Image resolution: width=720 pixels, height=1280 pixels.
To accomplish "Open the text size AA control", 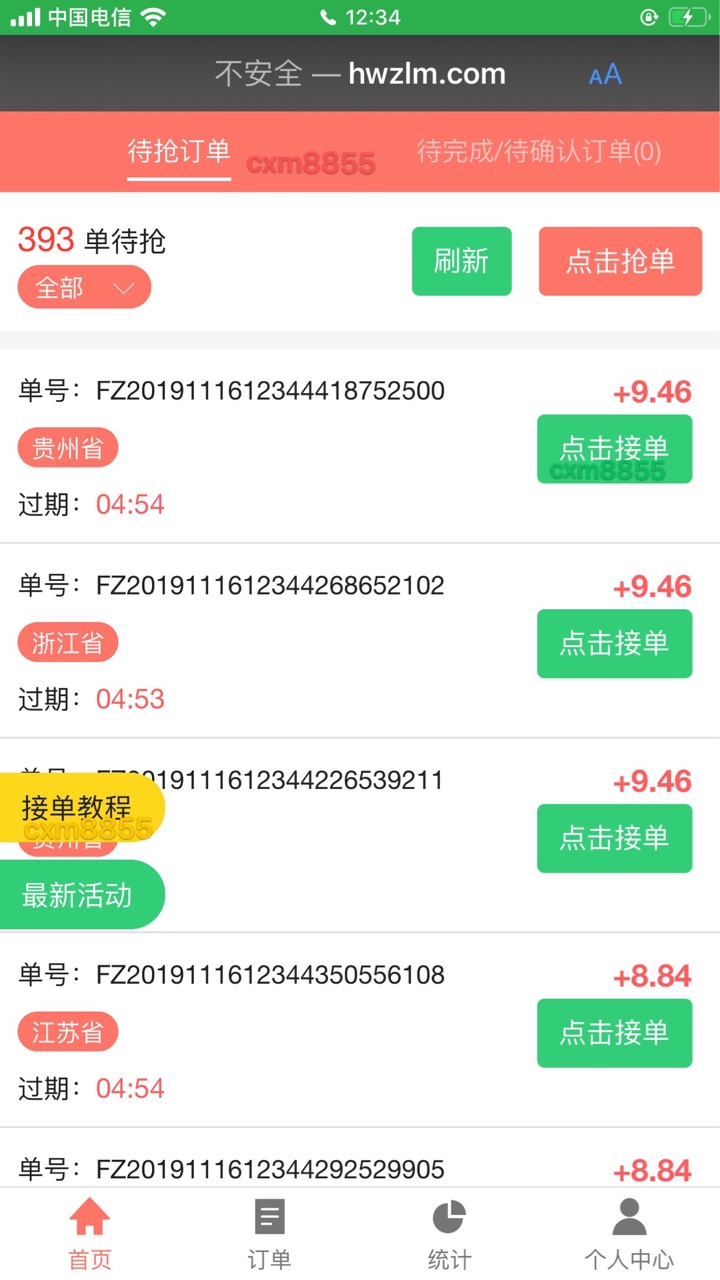I will (606, 75).
